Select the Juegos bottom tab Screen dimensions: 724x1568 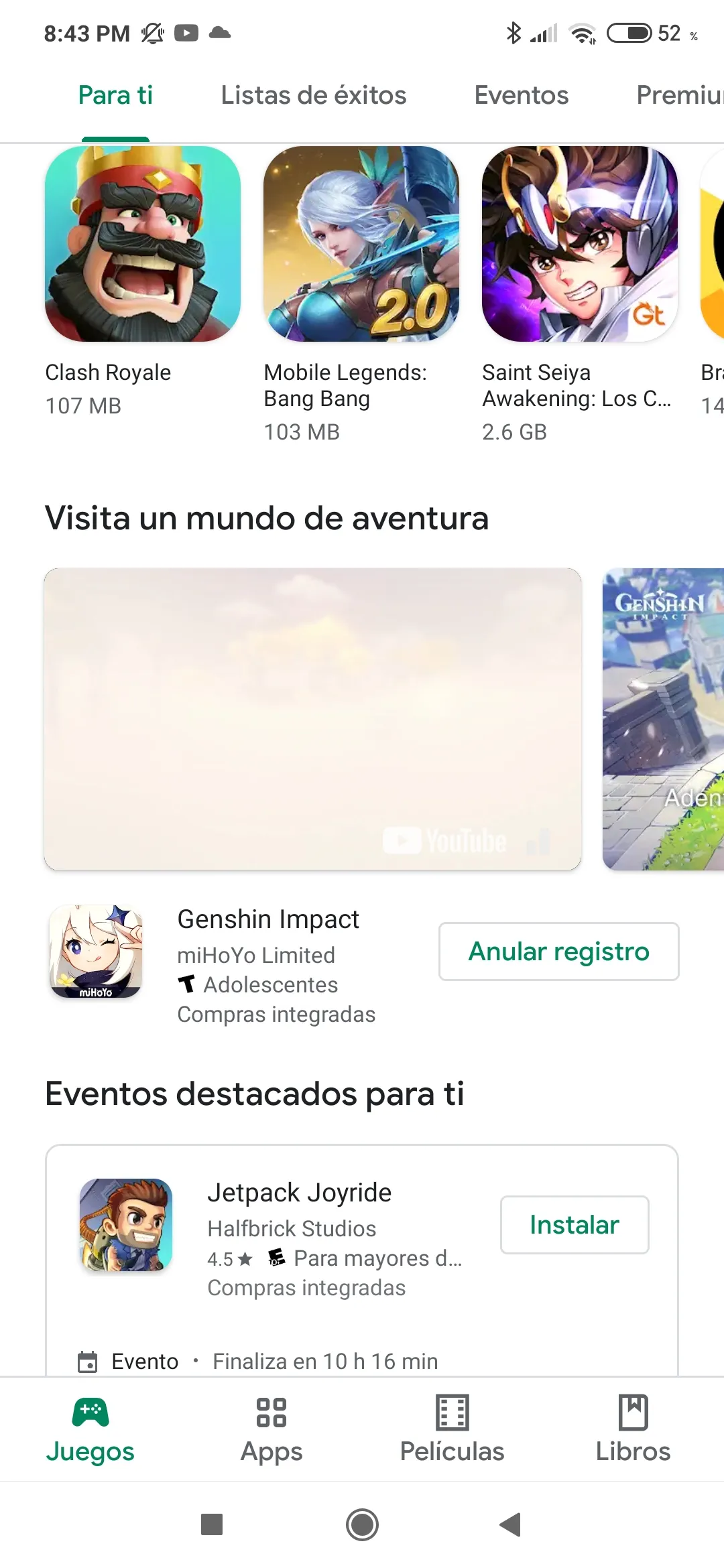[x=90, y=1429]
